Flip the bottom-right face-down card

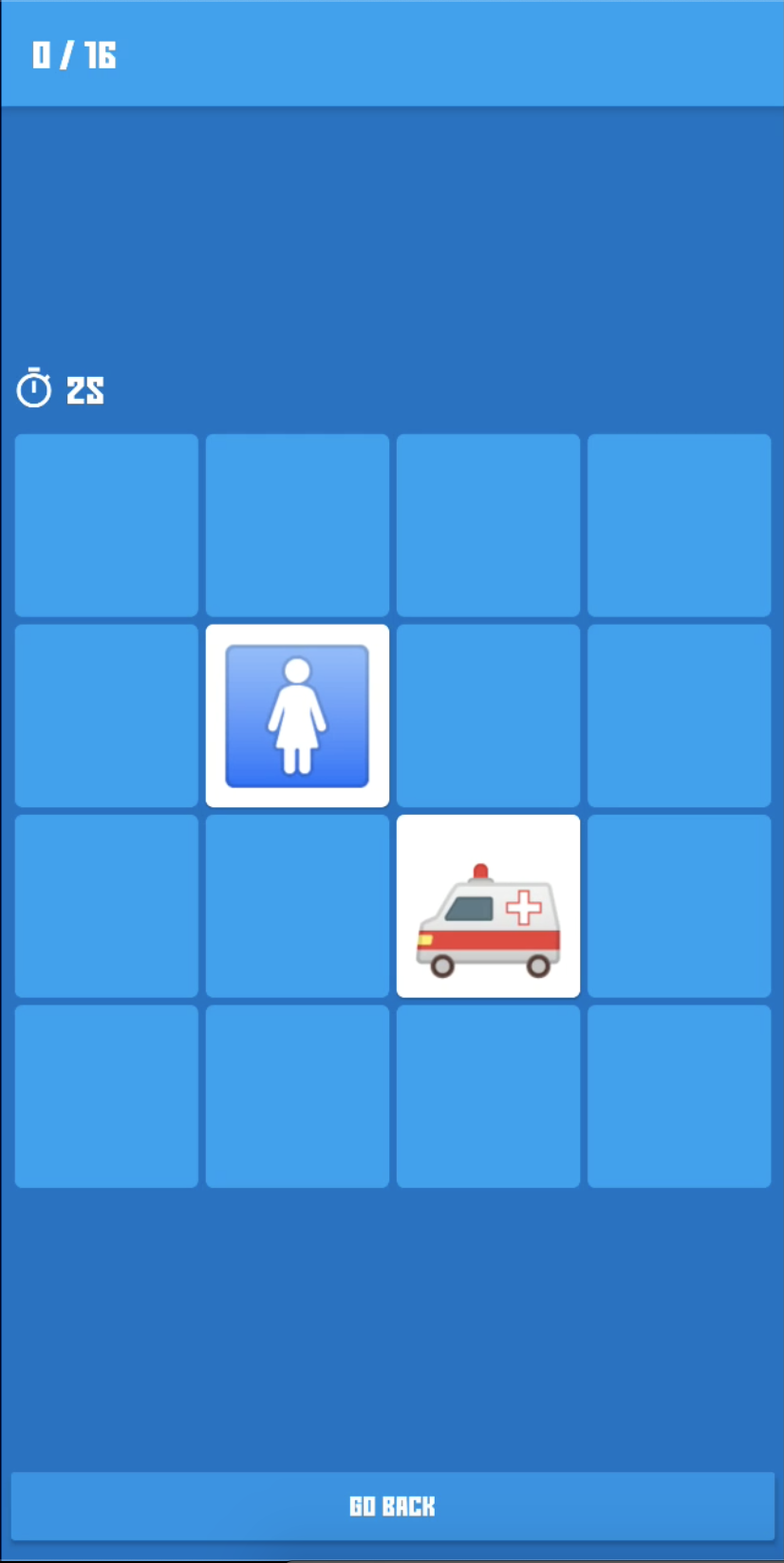[x=679, y=1097]
